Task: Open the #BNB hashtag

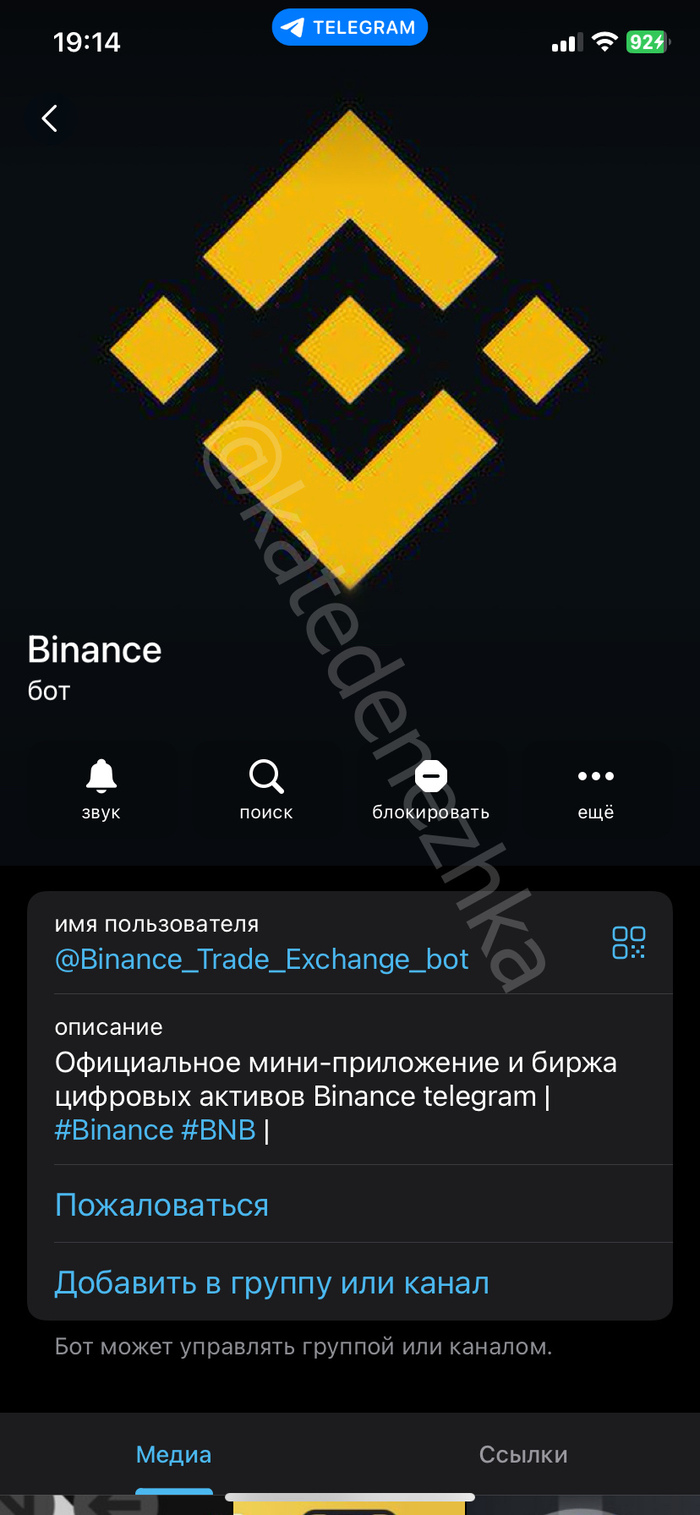Action: tap(220, 1130)
